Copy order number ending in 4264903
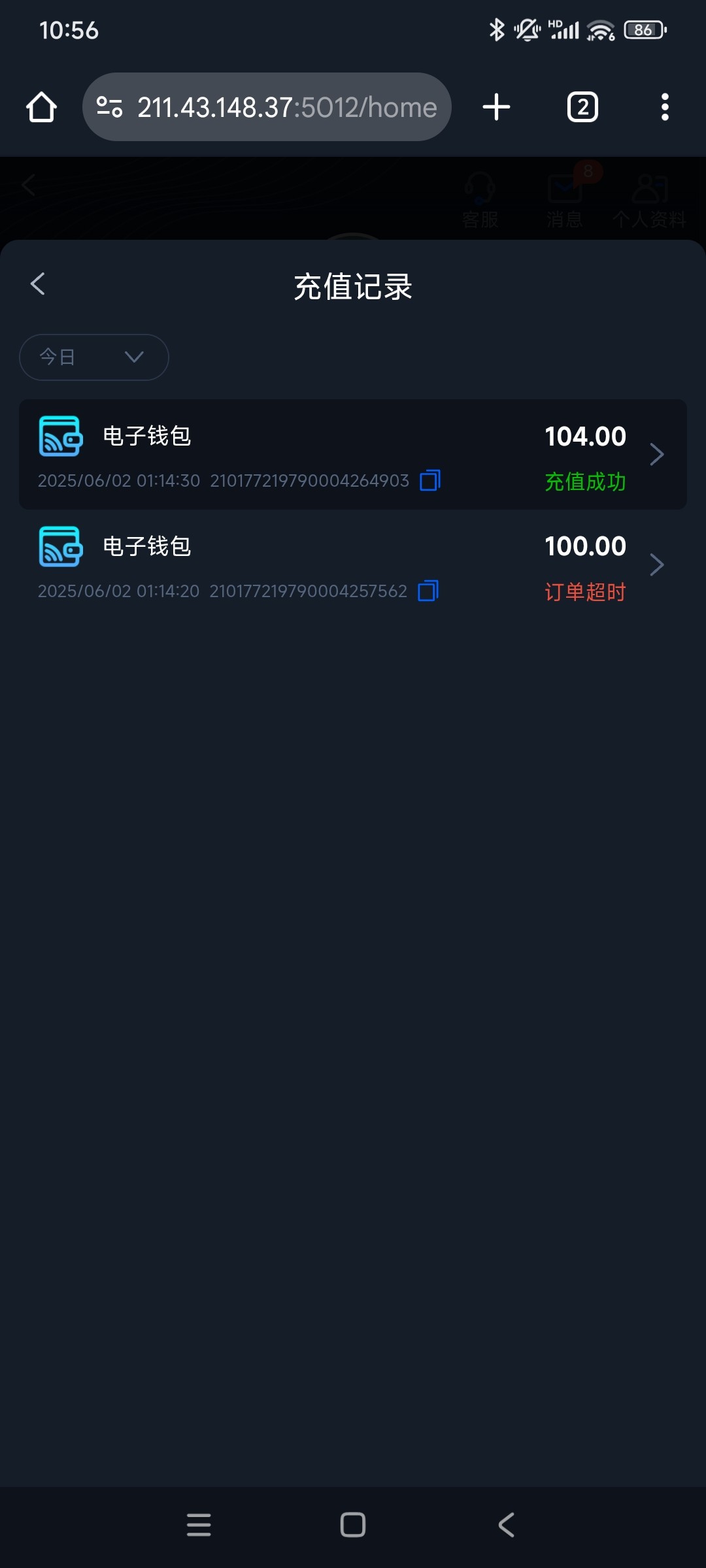Screen dimensions: 706x1568 tap(430, 481)
